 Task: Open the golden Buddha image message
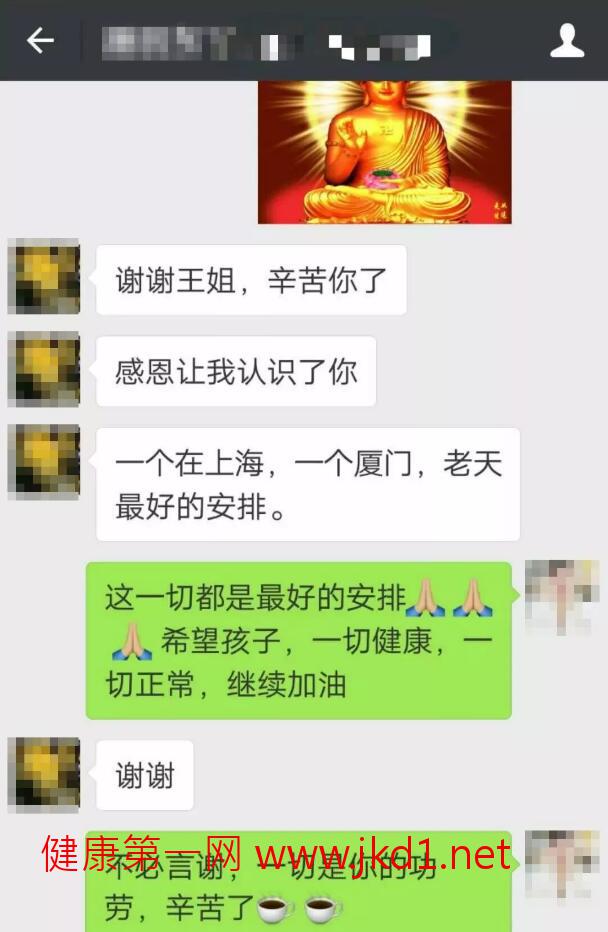pyautogui.click(x=384, y=152)
